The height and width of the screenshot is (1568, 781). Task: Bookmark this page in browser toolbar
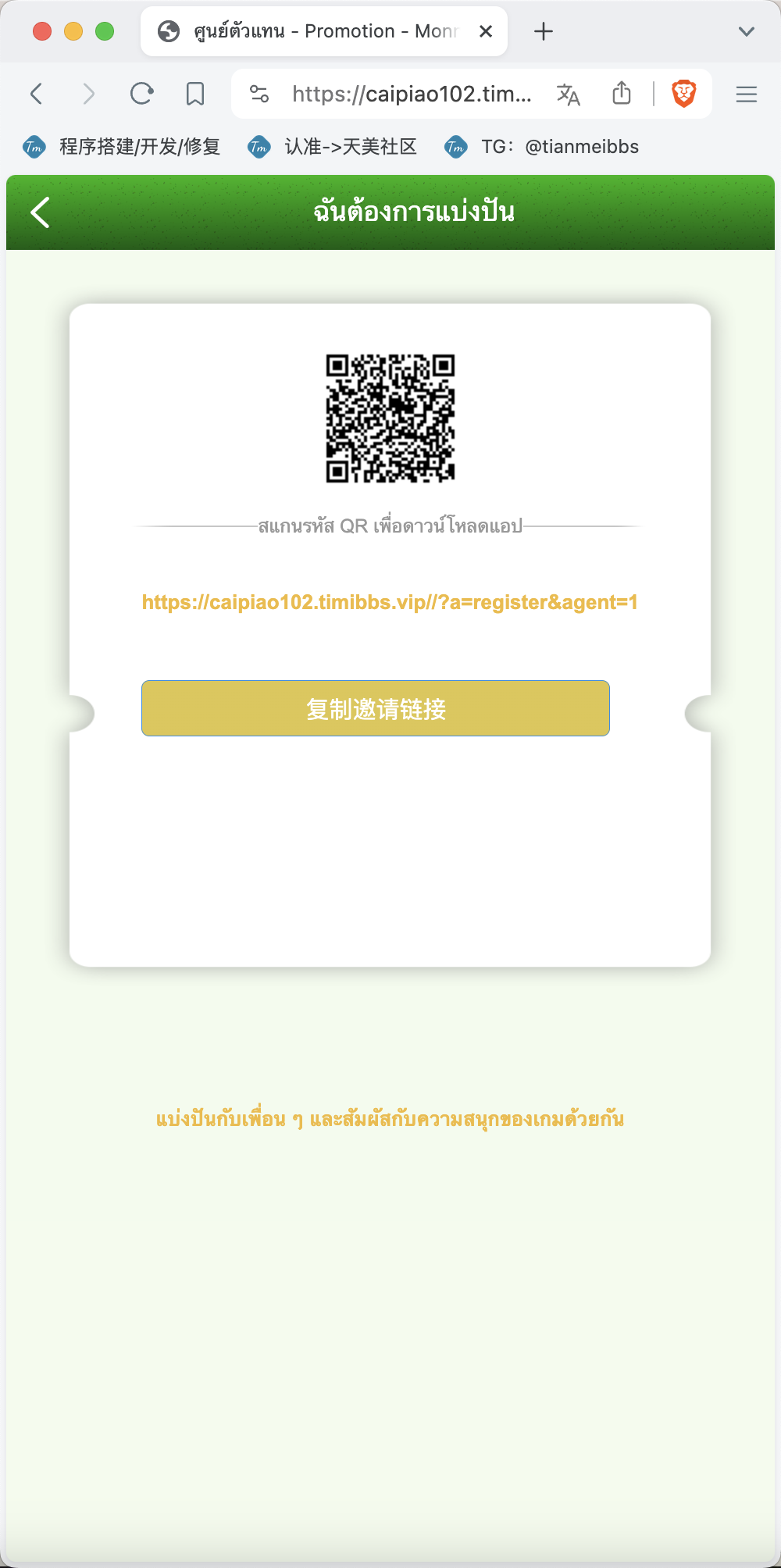click(x=195, y=94)
